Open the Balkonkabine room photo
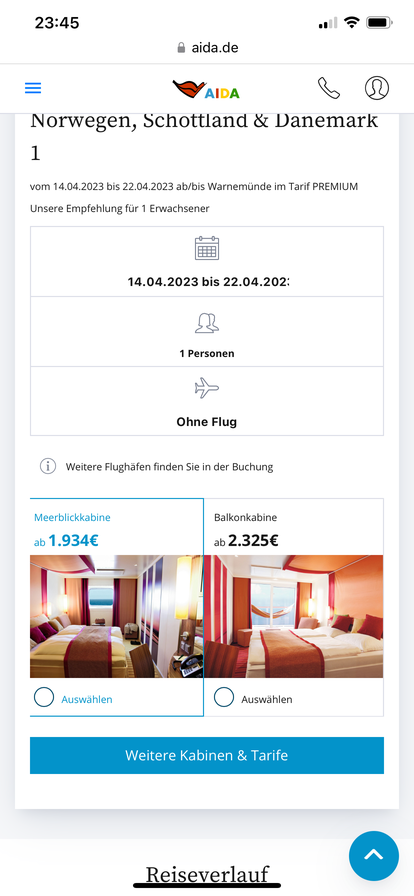This screenshot has height=896, width=414. point(294,617)
